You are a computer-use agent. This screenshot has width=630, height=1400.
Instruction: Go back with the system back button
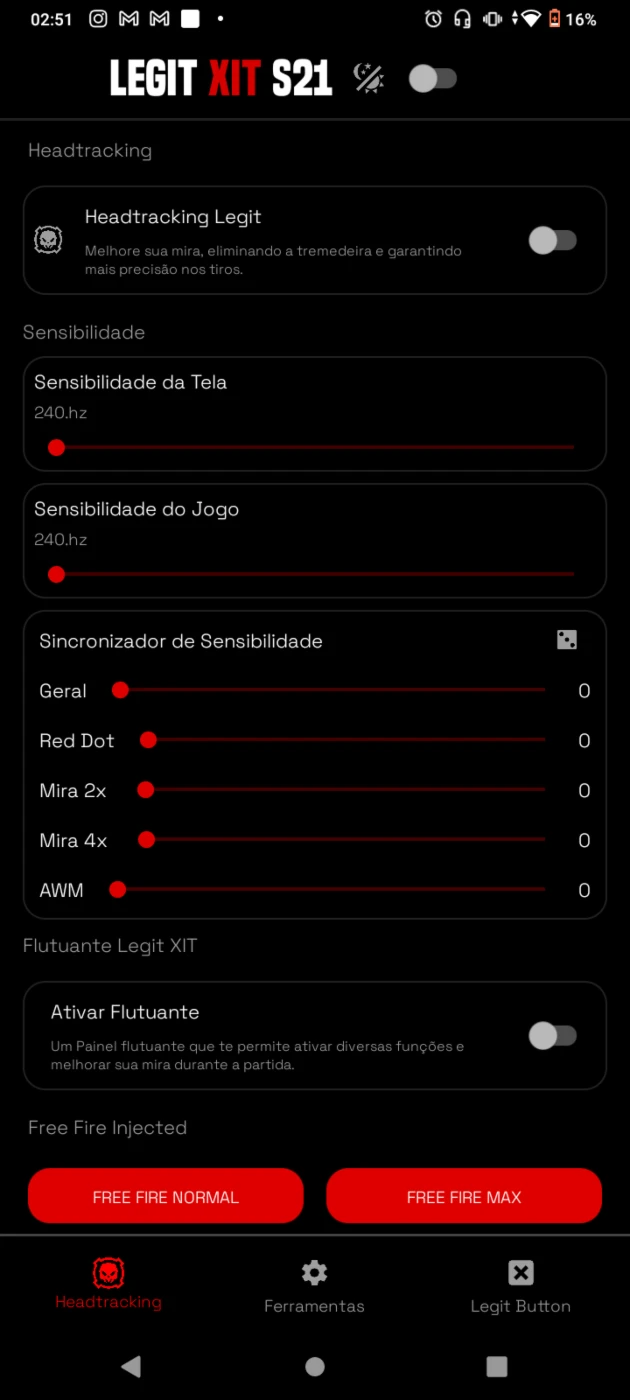pyautogui.click(x=131, y=1366)
